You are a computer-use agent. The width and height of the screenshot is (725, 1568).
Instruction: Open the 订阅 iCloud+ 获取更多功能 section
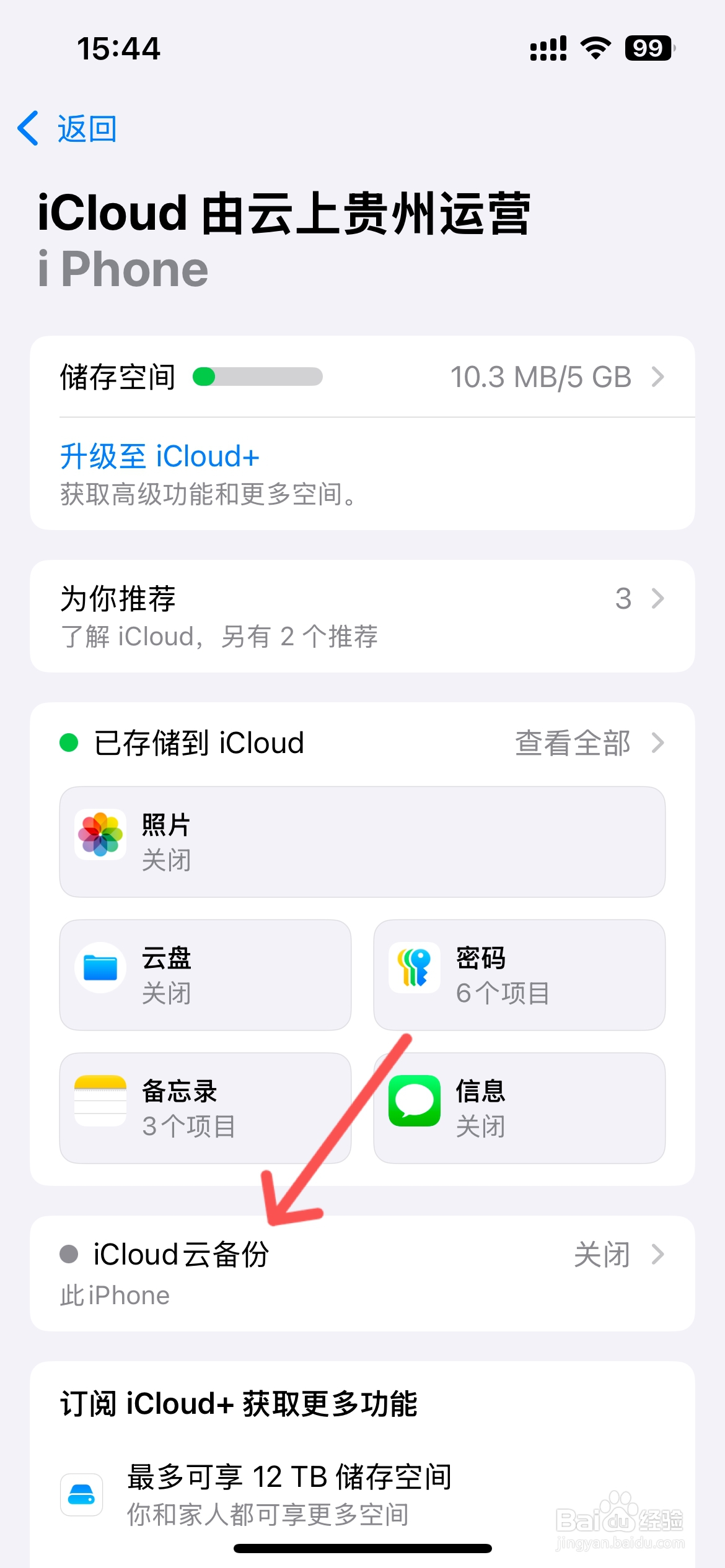pyautogui.click(x=239, y=1406)
